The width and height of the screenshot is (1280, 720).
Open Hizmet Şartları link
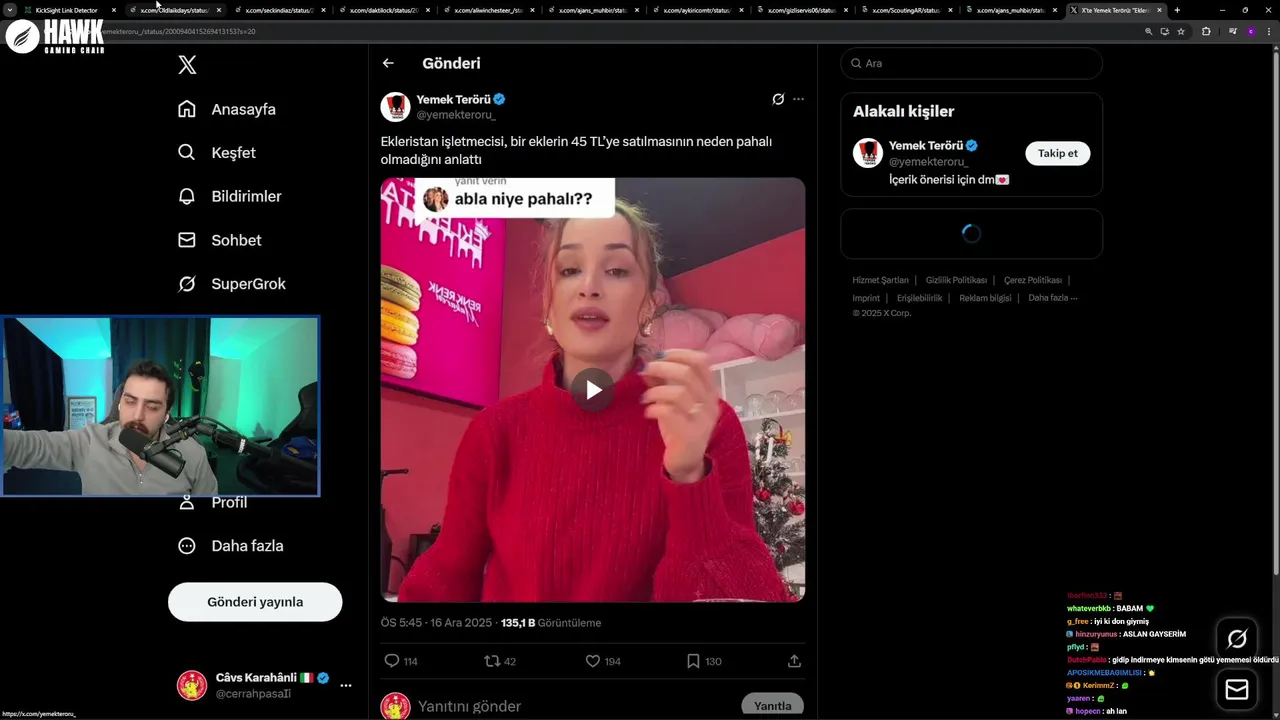click(x=880, y=280)
